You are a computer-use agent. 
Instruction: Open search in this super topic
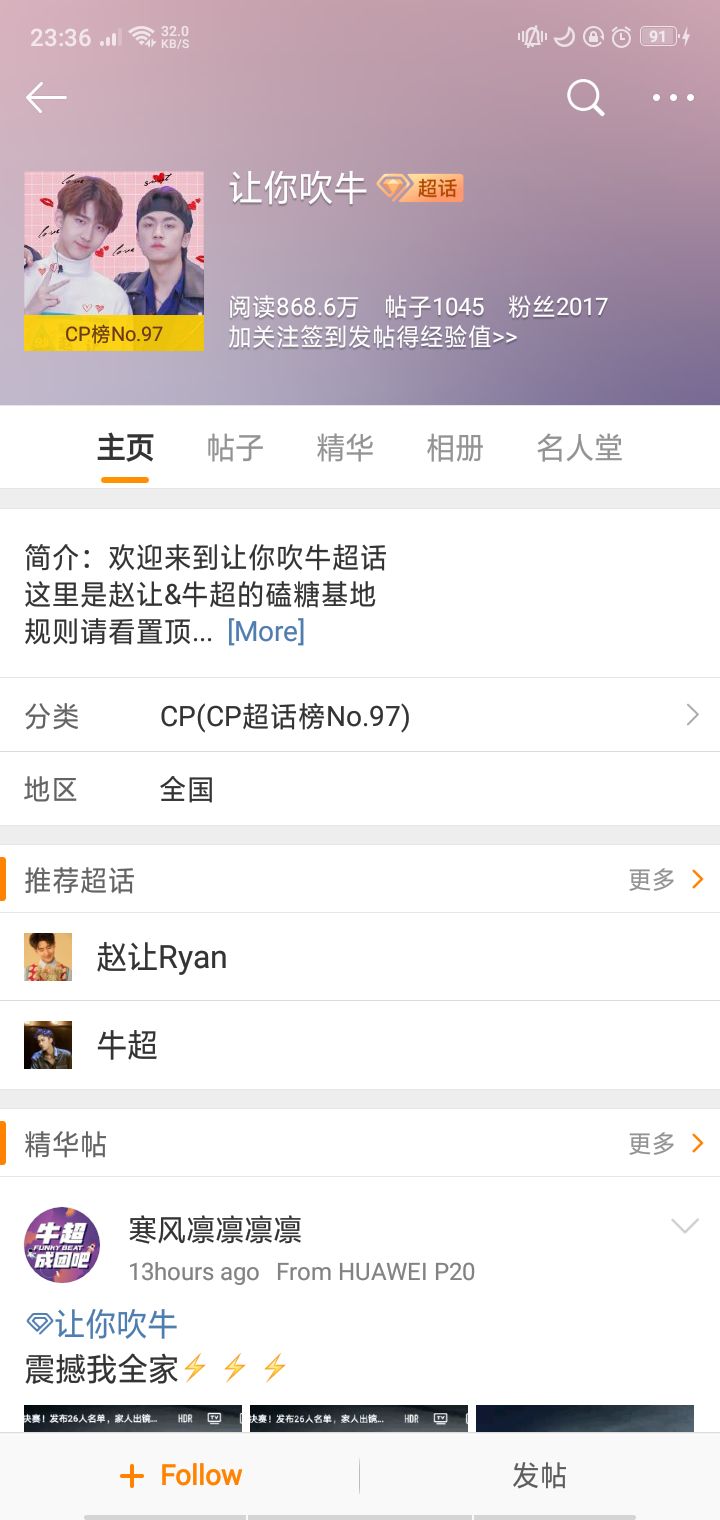(585, 97)
